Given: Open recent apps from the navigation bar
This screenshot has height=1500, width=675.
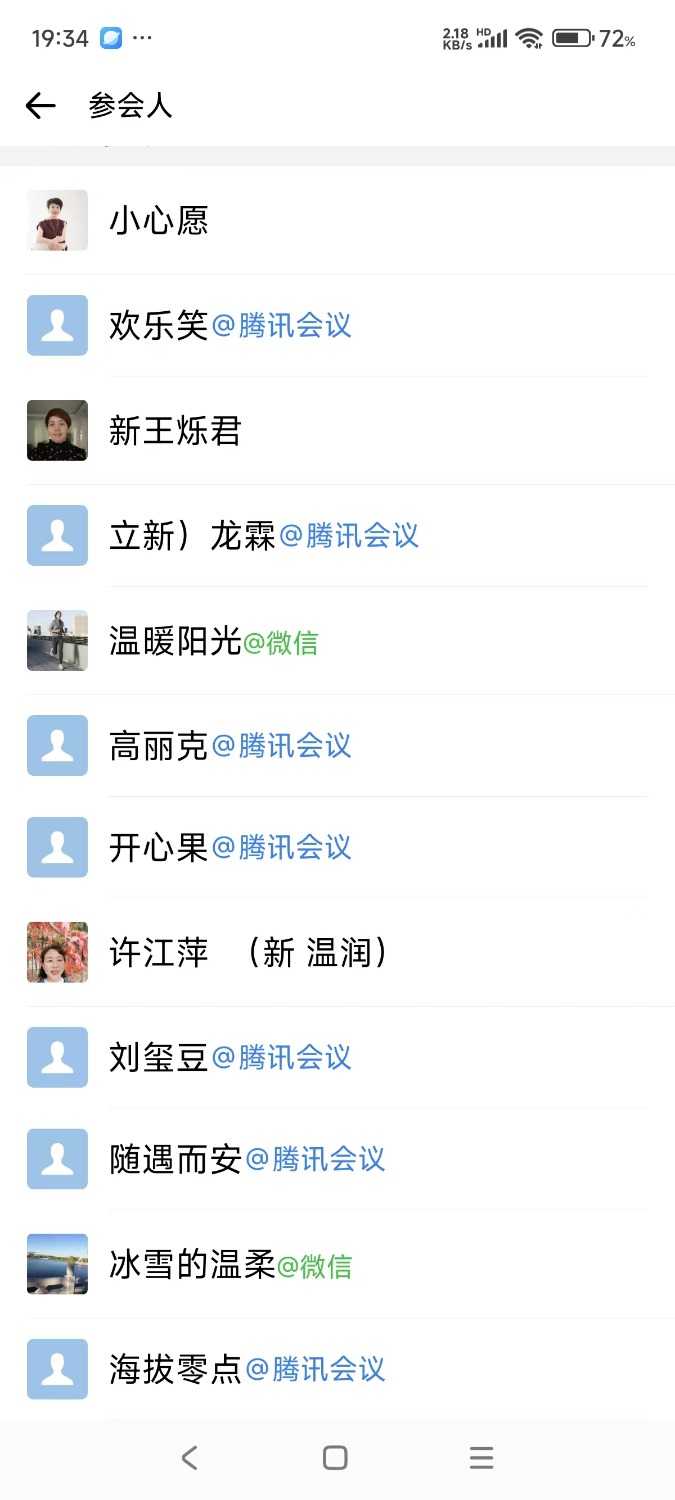Looking at the screenshot, I should tap(481, 1458).
